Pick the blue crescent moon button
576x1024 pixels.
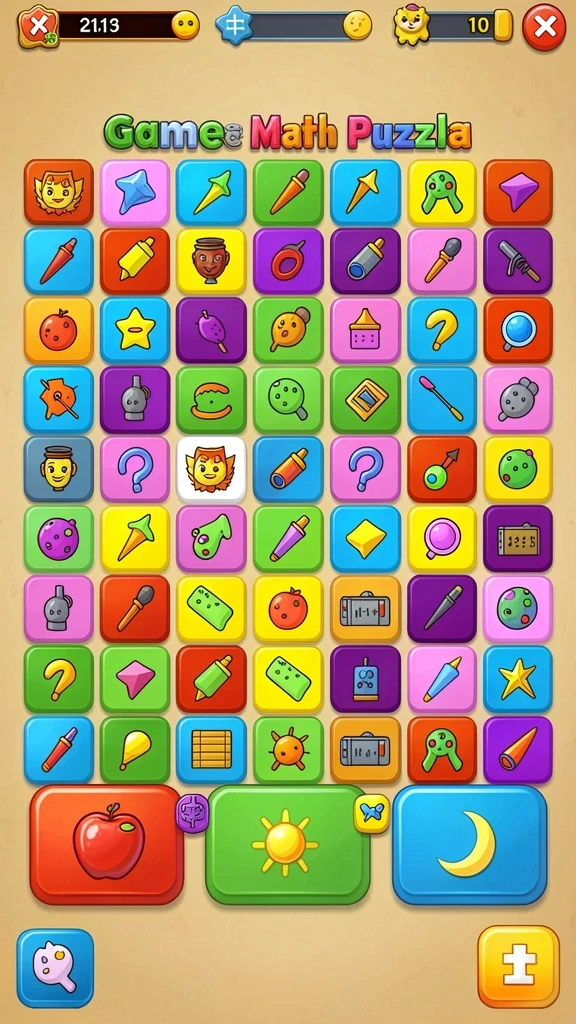click(x=470, y=844)
